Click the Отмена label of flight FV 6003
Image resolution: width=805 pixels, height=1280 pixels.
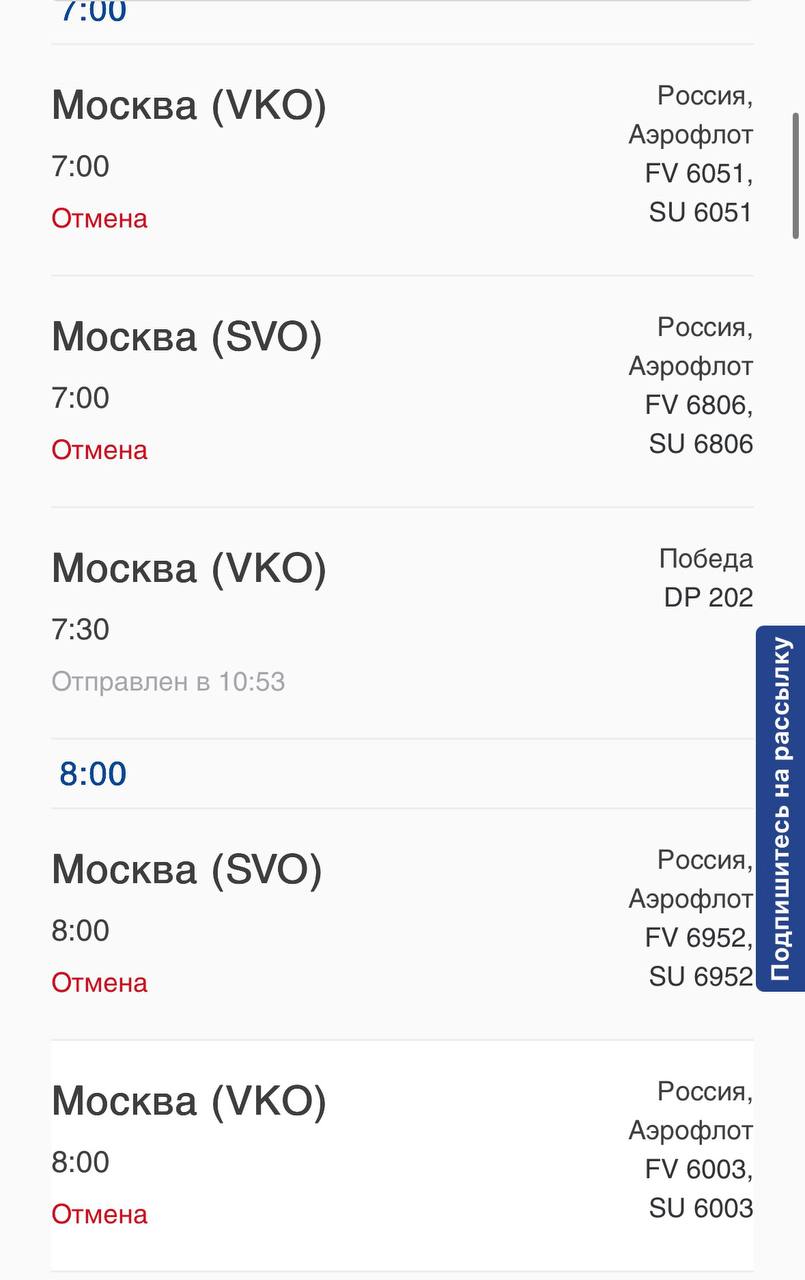[98, 1214]
